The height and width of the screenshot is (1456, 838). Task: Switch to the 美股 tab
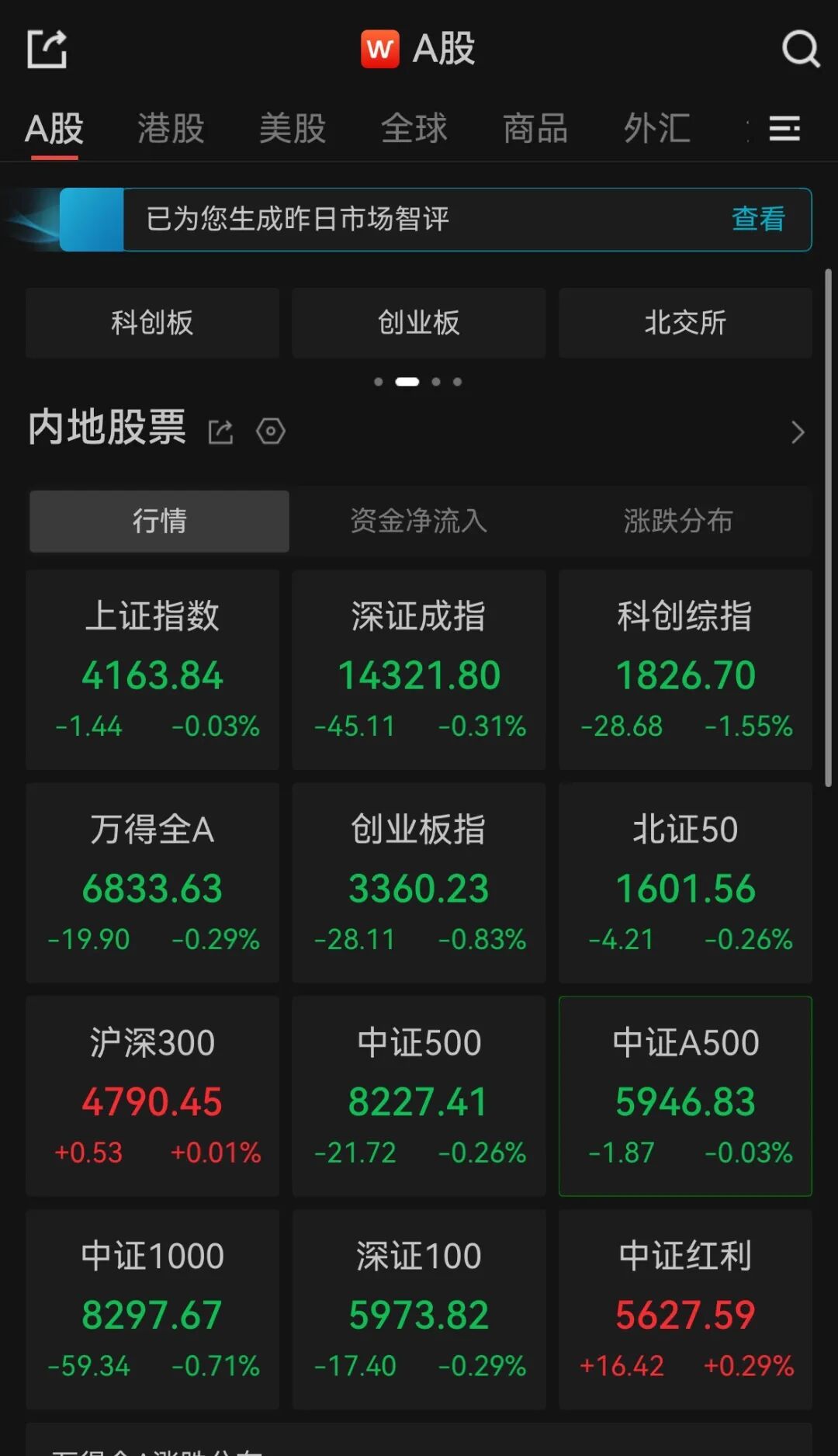pyautogui.click(x=293, y=129)
